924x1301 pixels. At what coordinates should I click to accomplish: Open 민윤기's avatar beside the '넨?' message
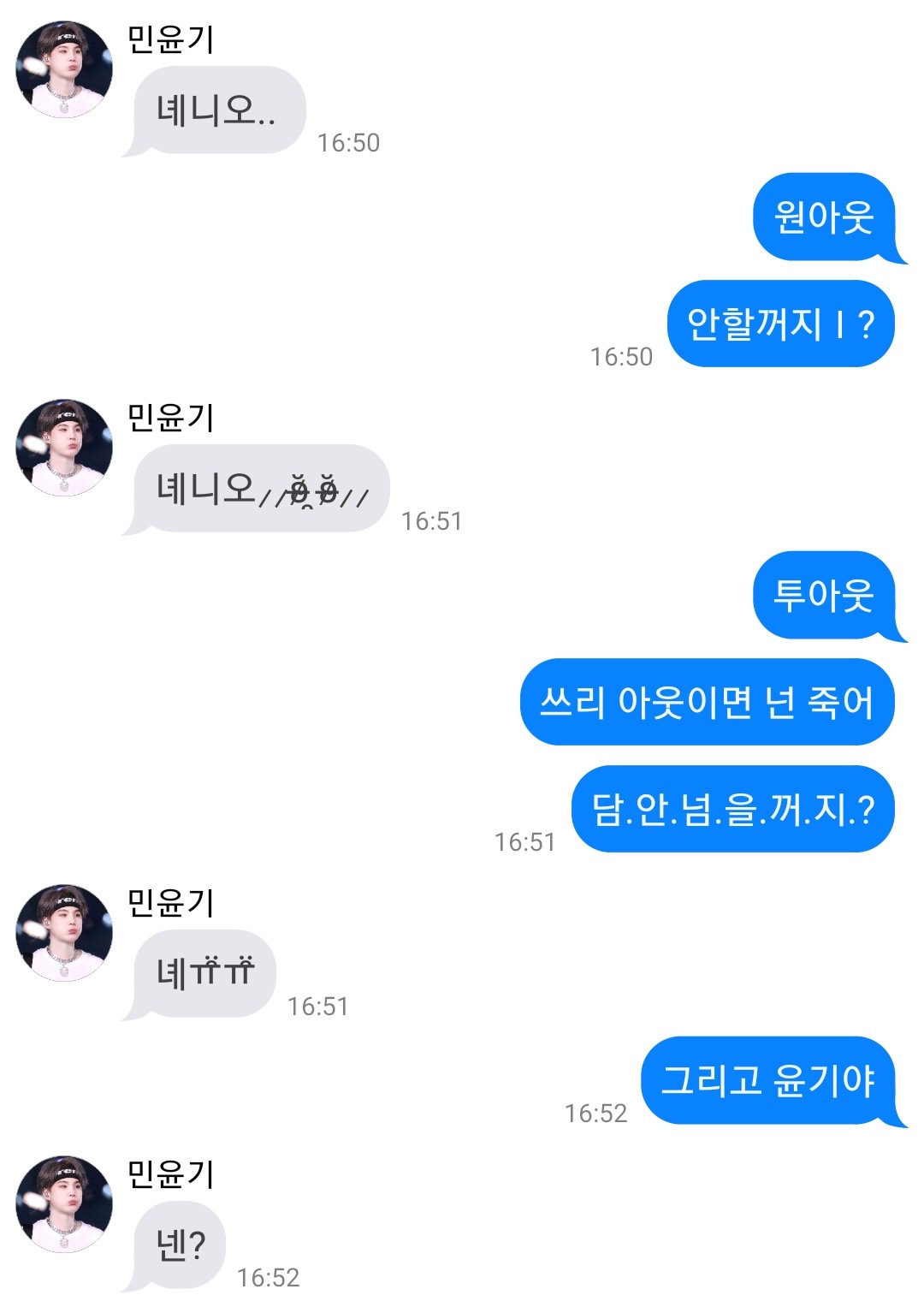click(x=64, y=1204)
